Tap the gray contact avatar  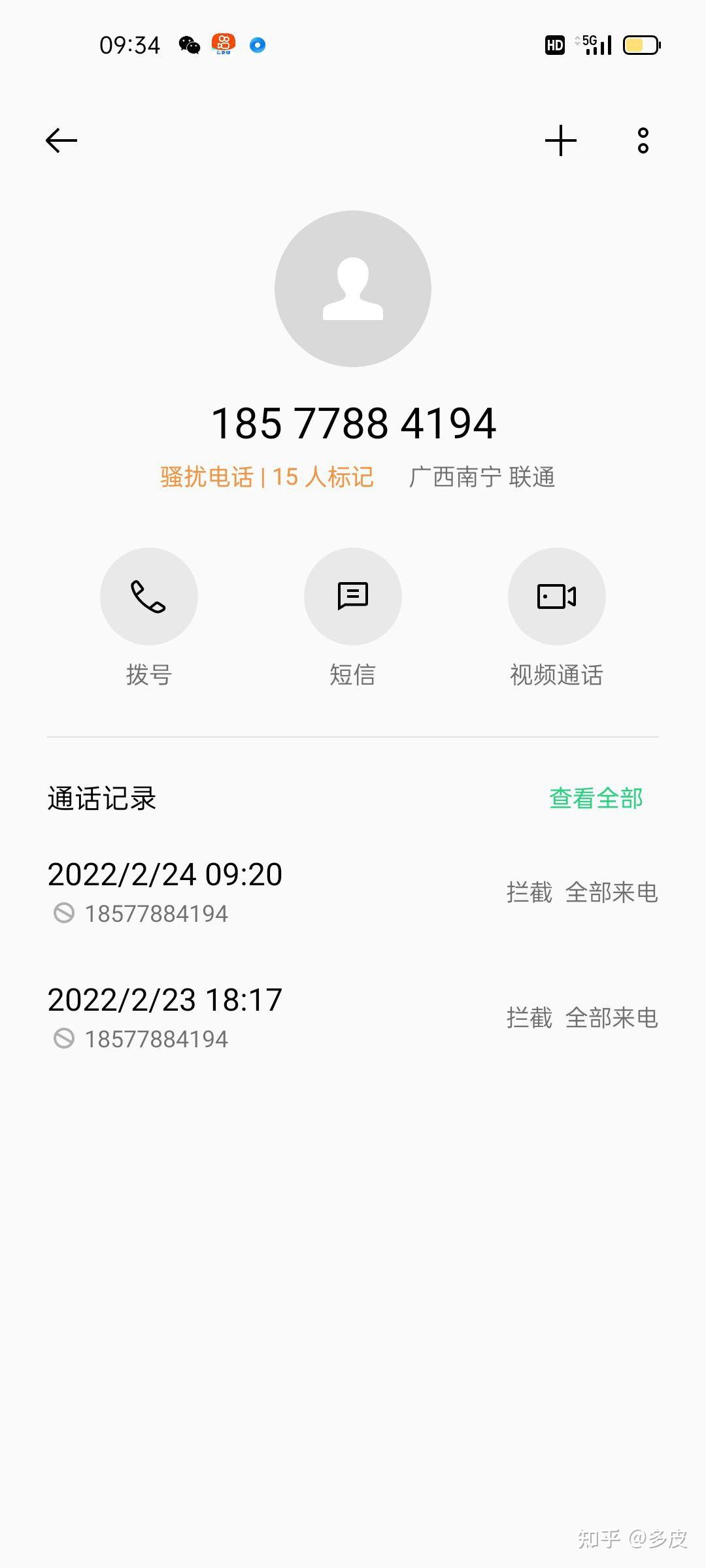coord(353,289)
